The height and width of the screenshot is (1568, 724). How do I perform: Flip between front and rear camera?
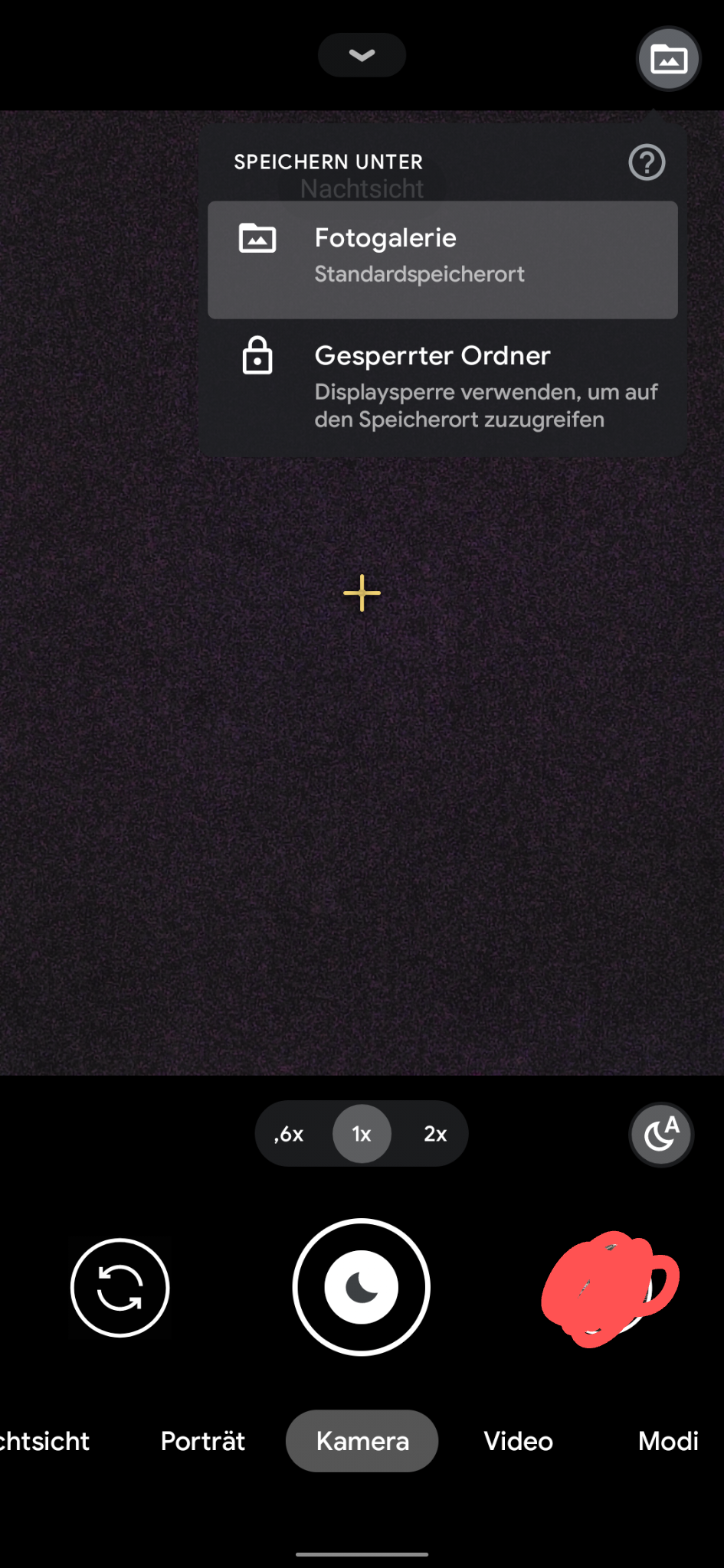120,1288
